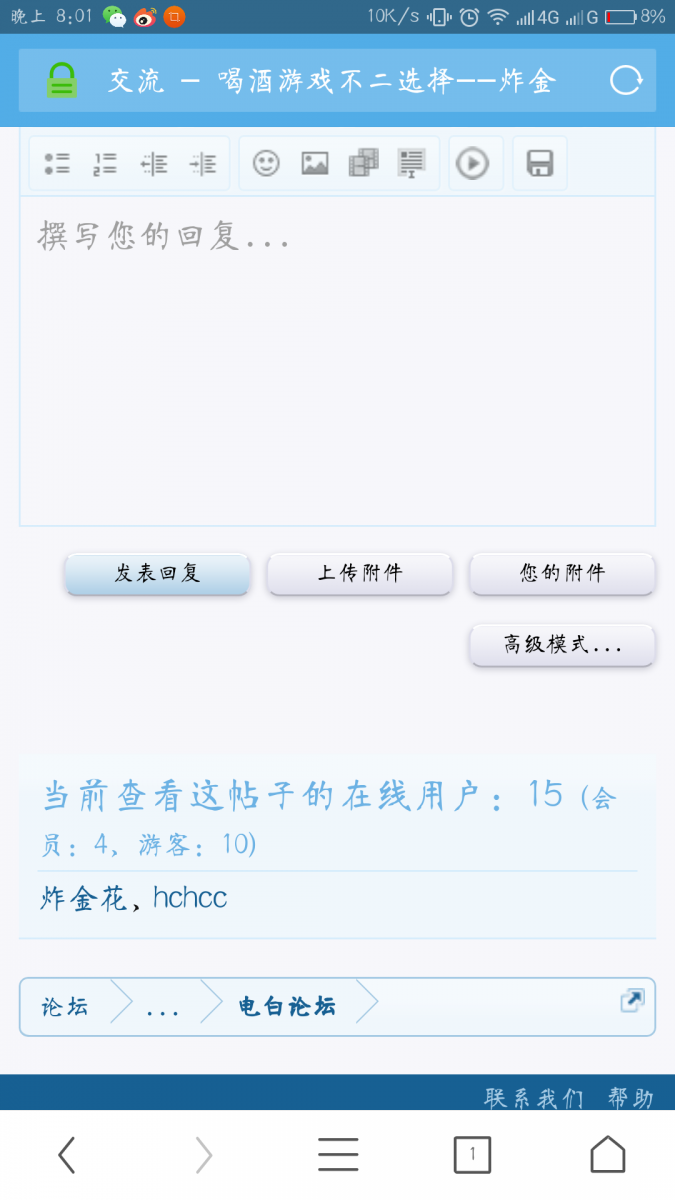Open the smiley emoticon picker
This screenshot has width=675, height=1200.
point(266,163)
